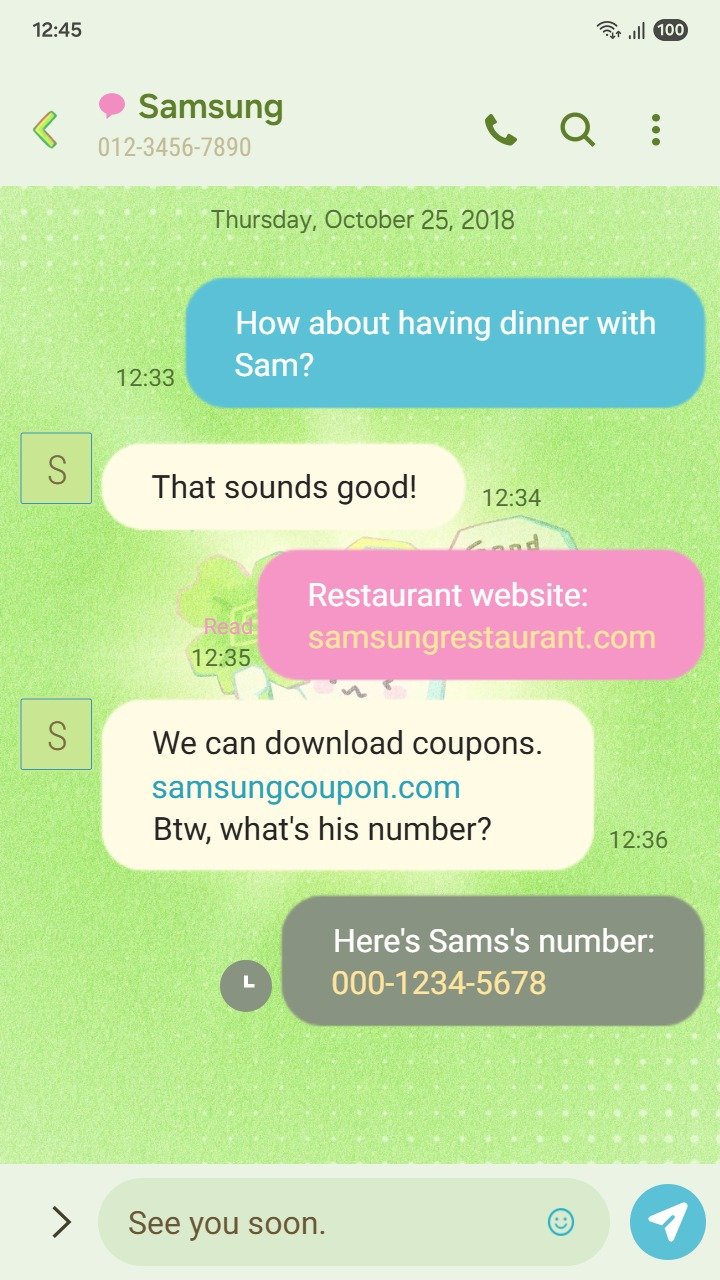Send the message "See you soon."

point(667,1221)
